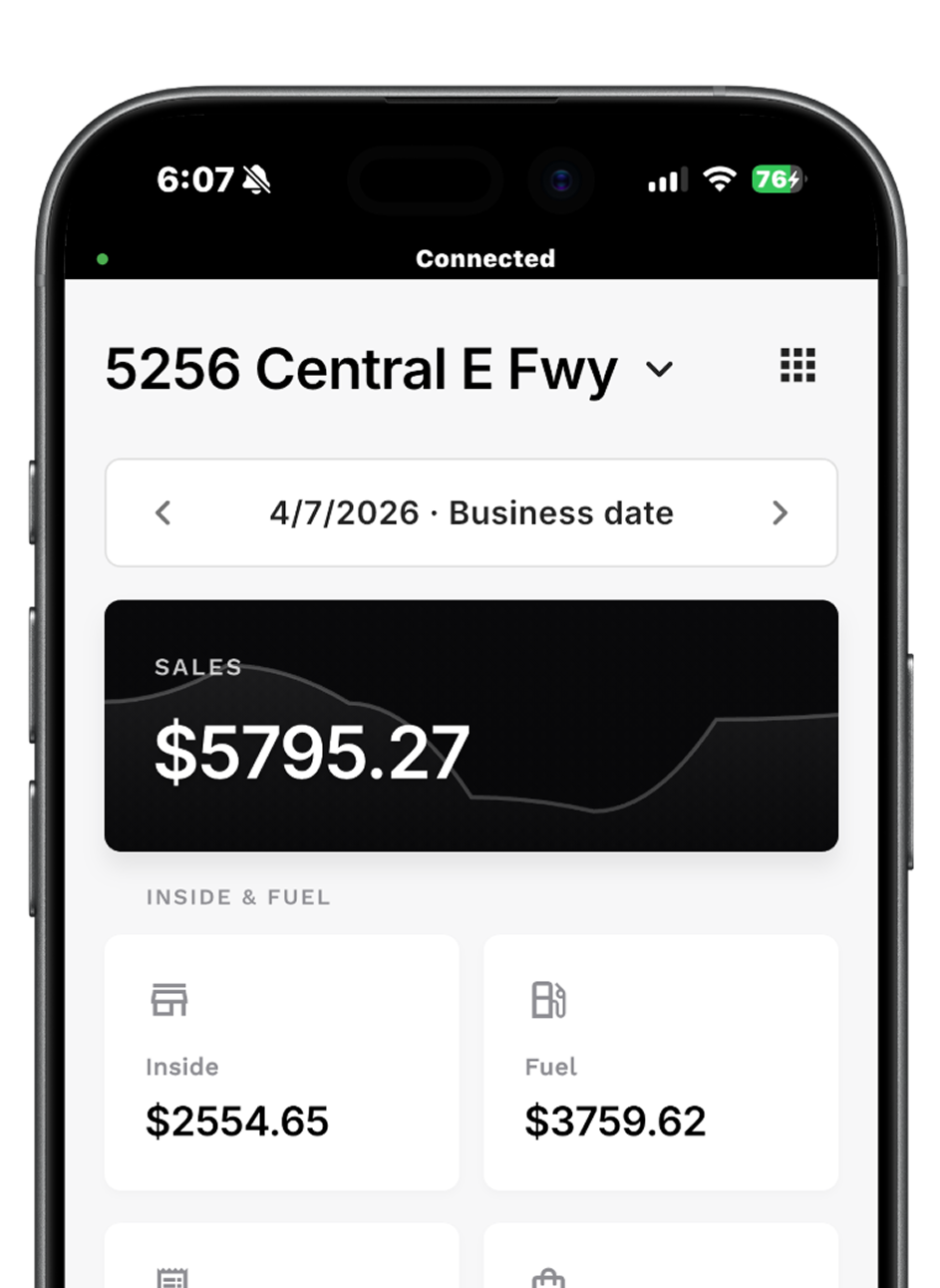940x1288 pixels.
Task: Open the grid menu in the top corner
Action: [x=797, y=367]
